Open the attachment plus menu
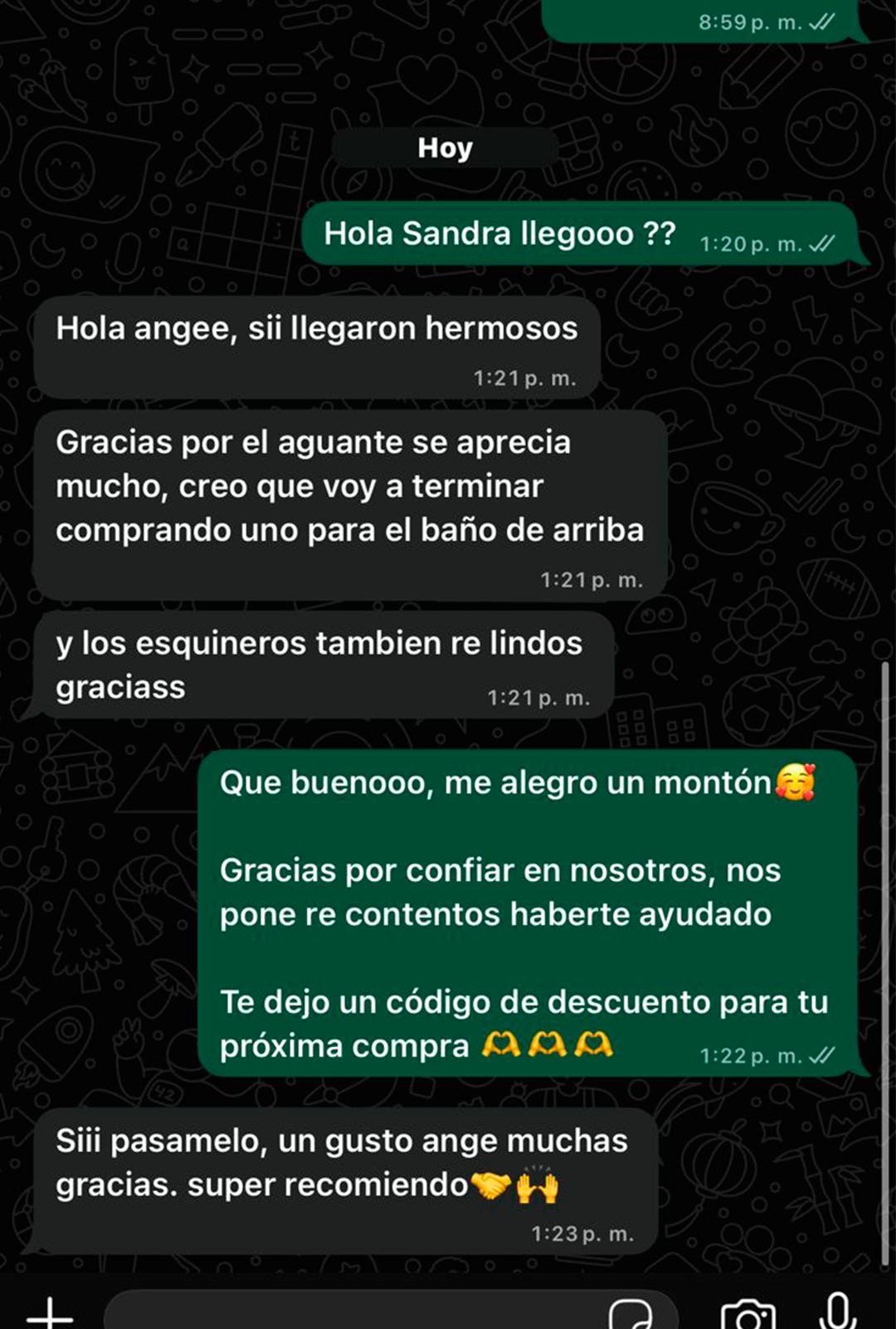This screenshot has height=1329, width=896. coord(50,1312)
